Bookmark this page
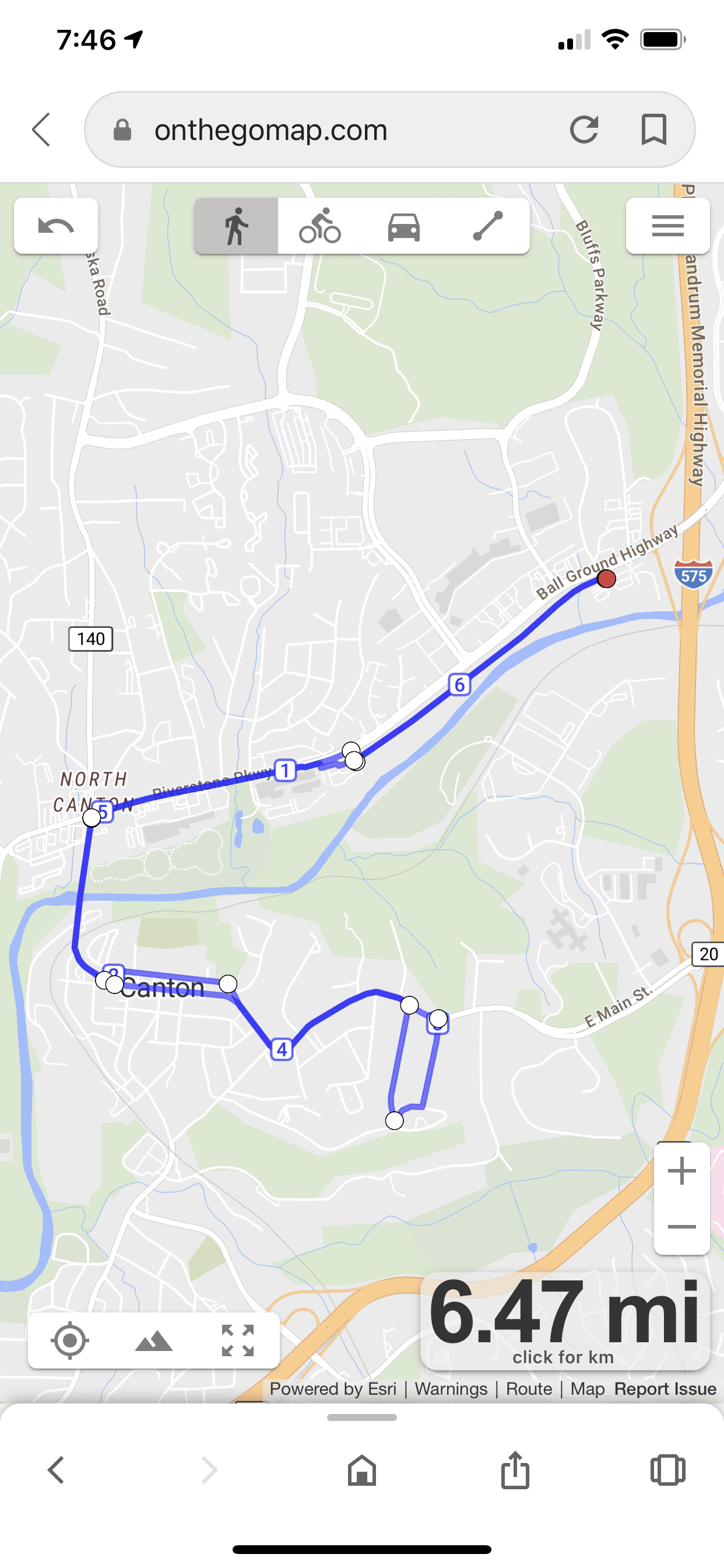The width and height of the screenshot is (724, 1568). (653, 129)
